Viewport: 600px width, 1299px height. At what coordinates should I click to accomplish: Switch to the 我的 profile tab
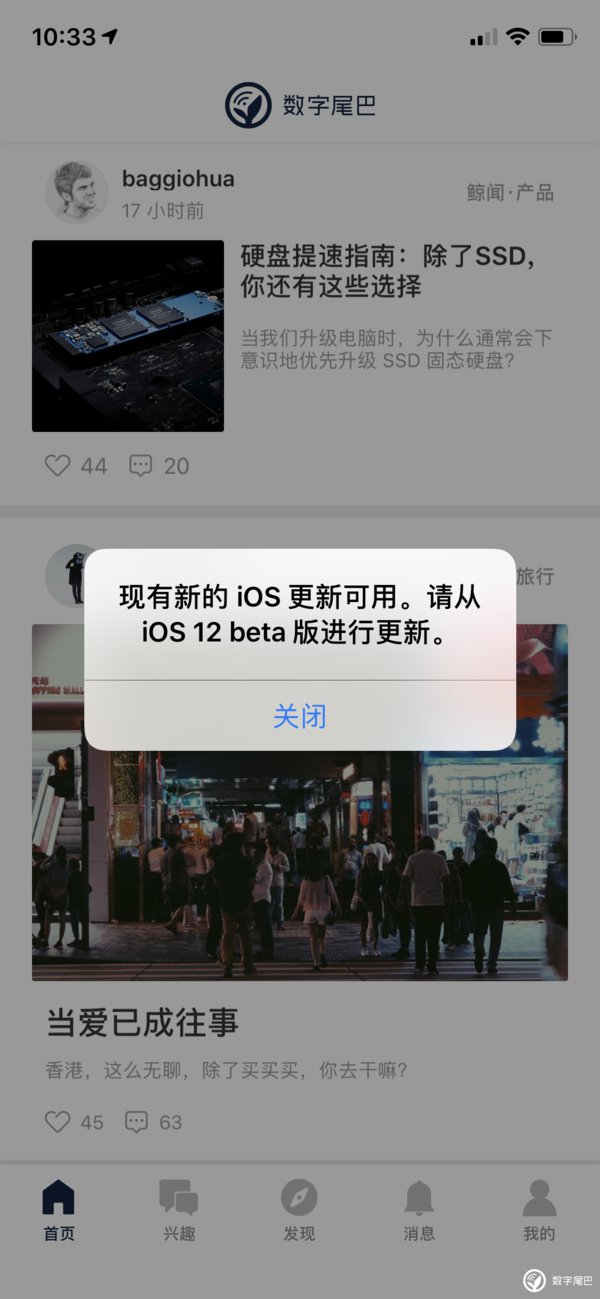pos(539,1209)
